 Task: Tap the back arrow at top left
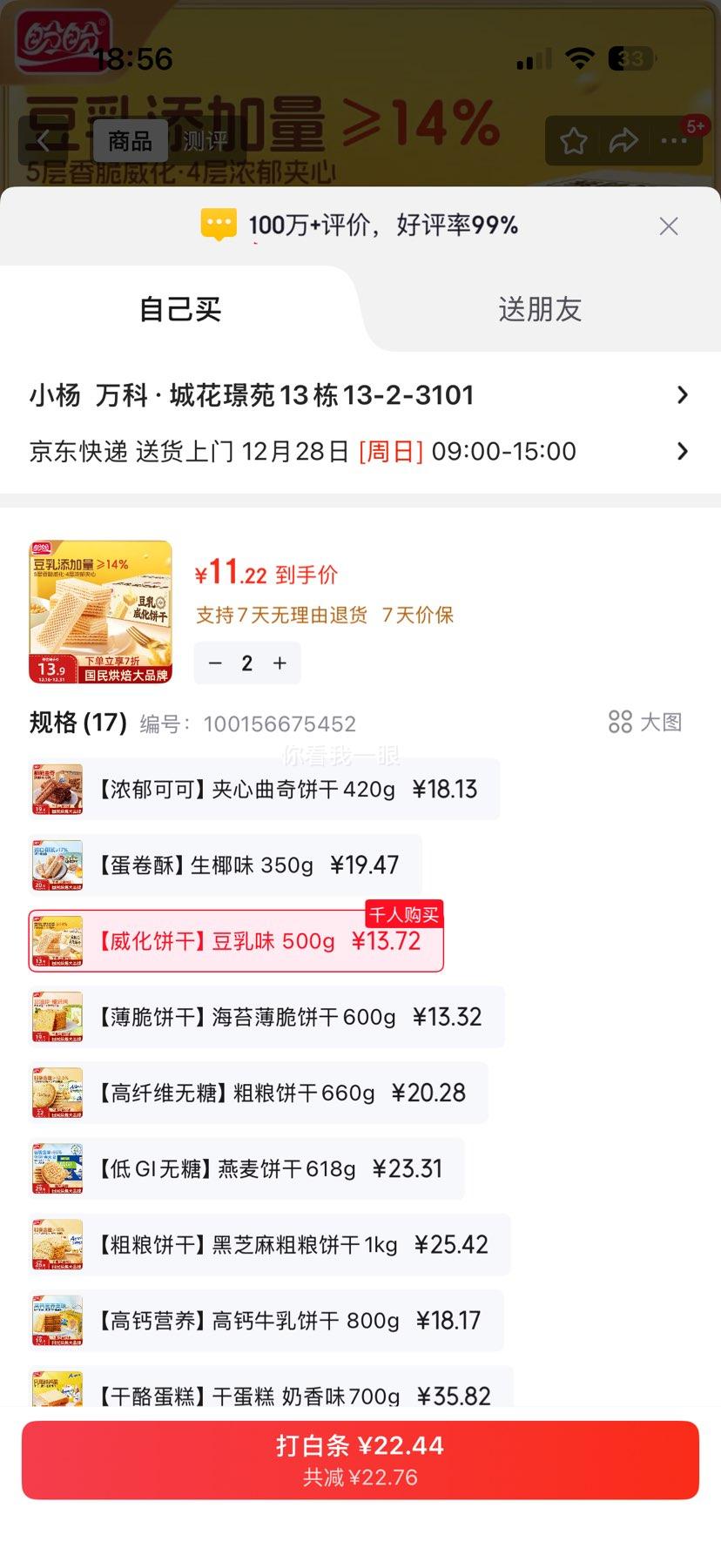(x=45, y=139)
